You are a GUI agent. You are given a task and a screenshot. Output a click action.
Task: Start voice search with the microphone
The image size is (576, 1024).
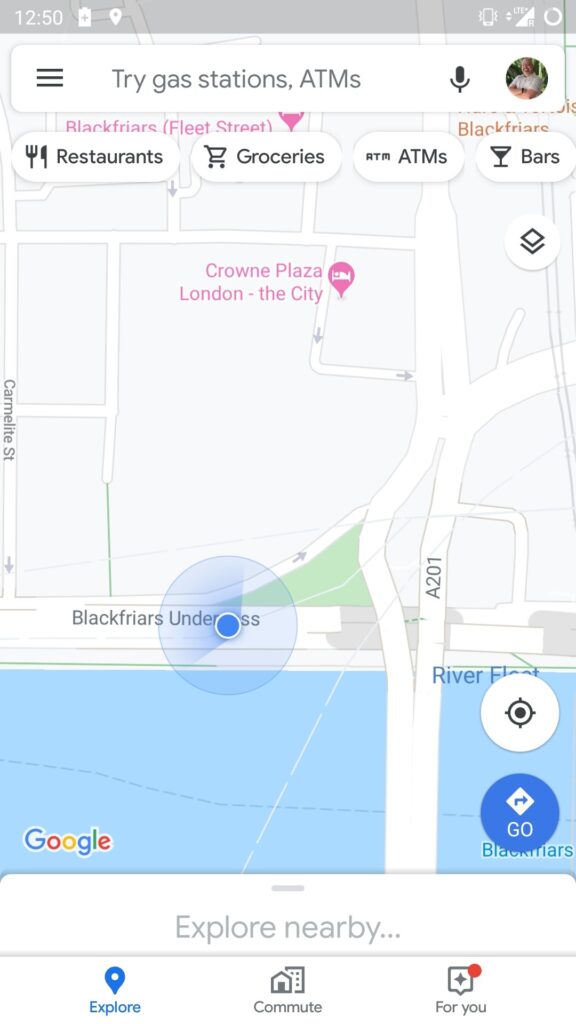pyautogui.click(x=460, y=79)
